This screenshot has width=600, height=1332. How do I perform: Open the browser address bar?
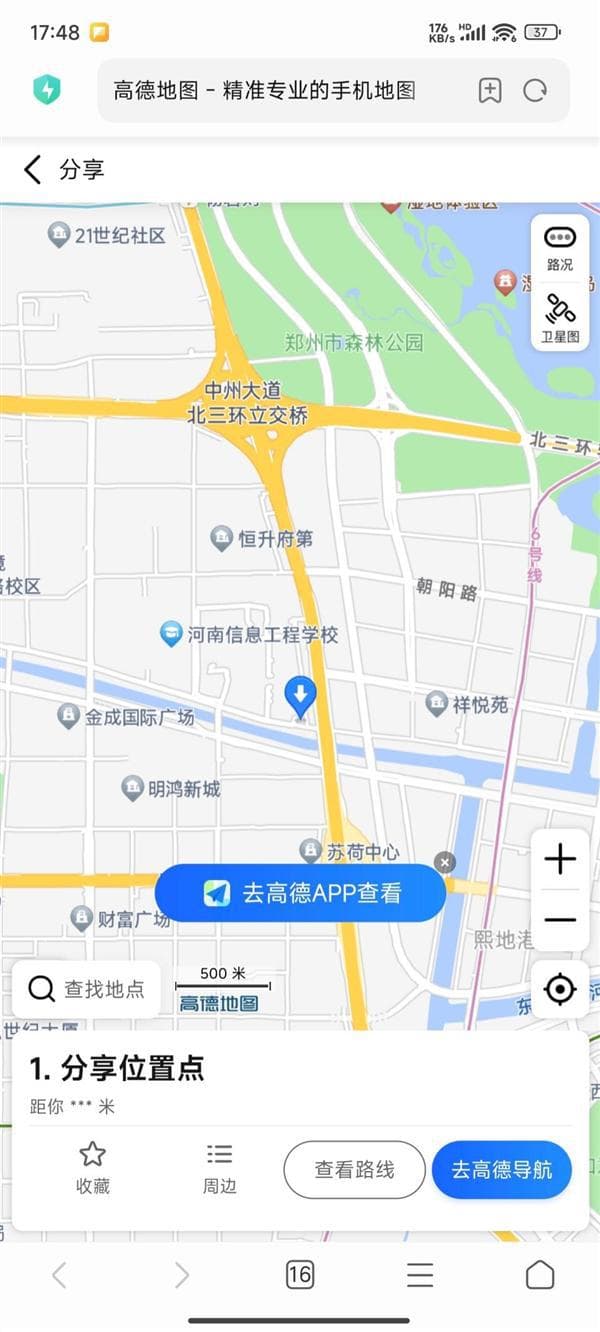280,91
